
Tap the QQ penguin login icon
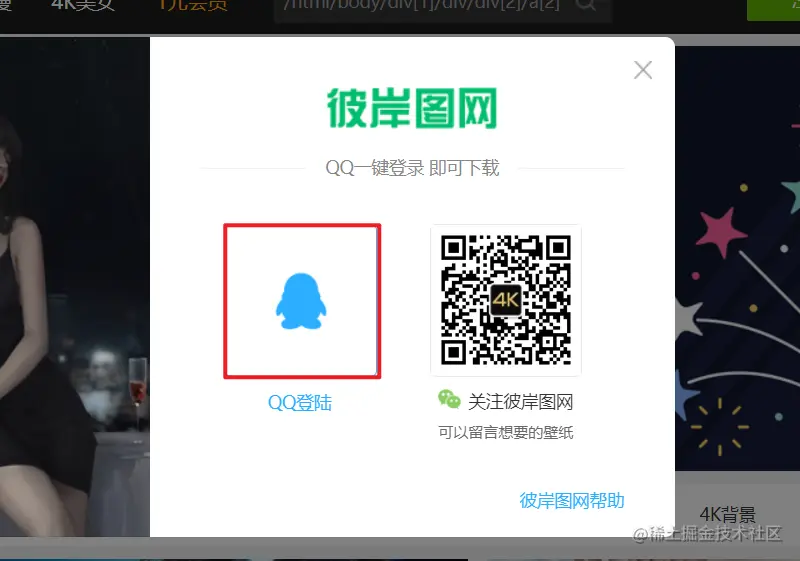click(x=301, y=301)
